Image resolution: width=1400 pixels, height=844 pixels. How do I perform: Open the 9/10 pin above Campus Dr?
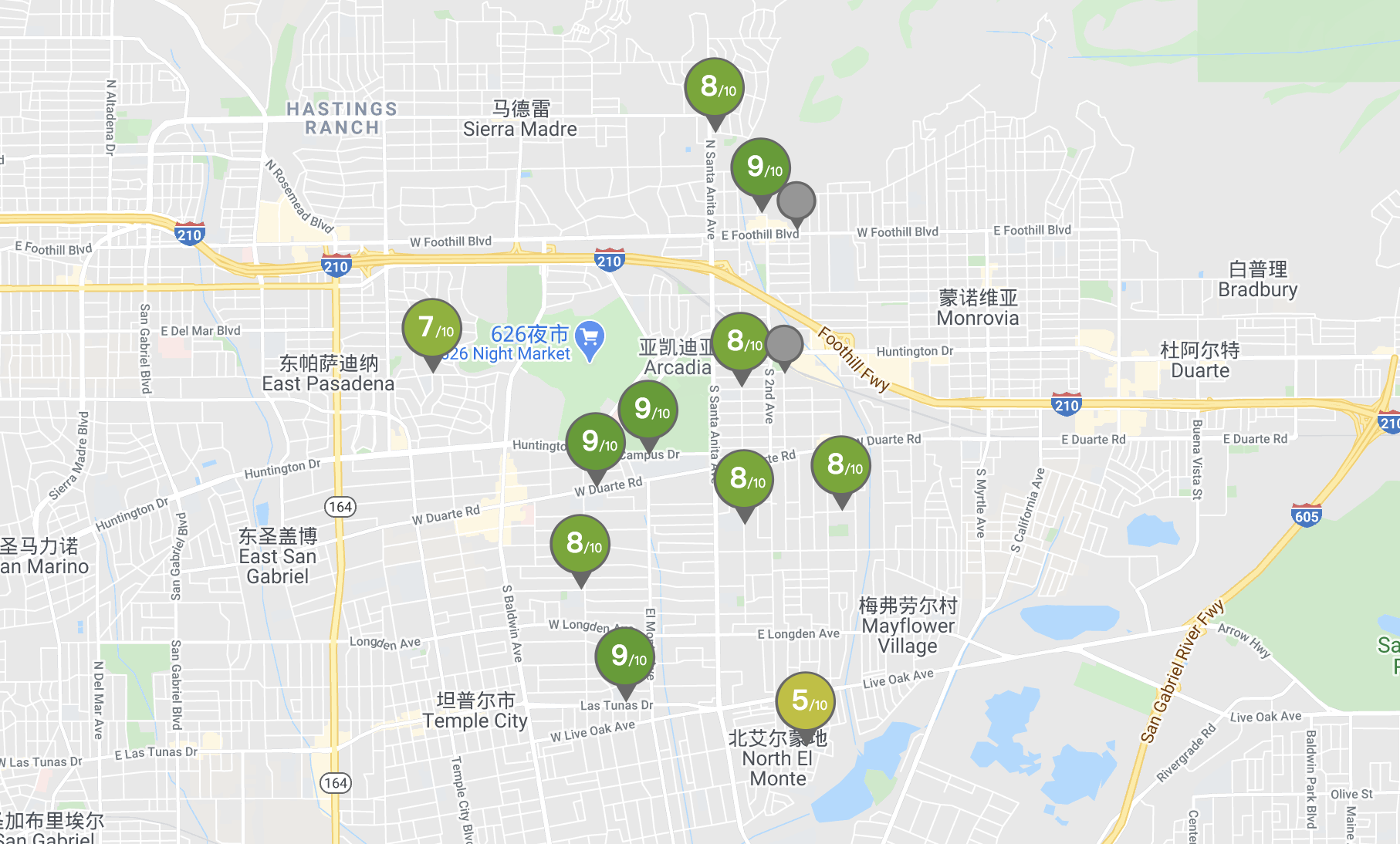(x=648, y=410)
